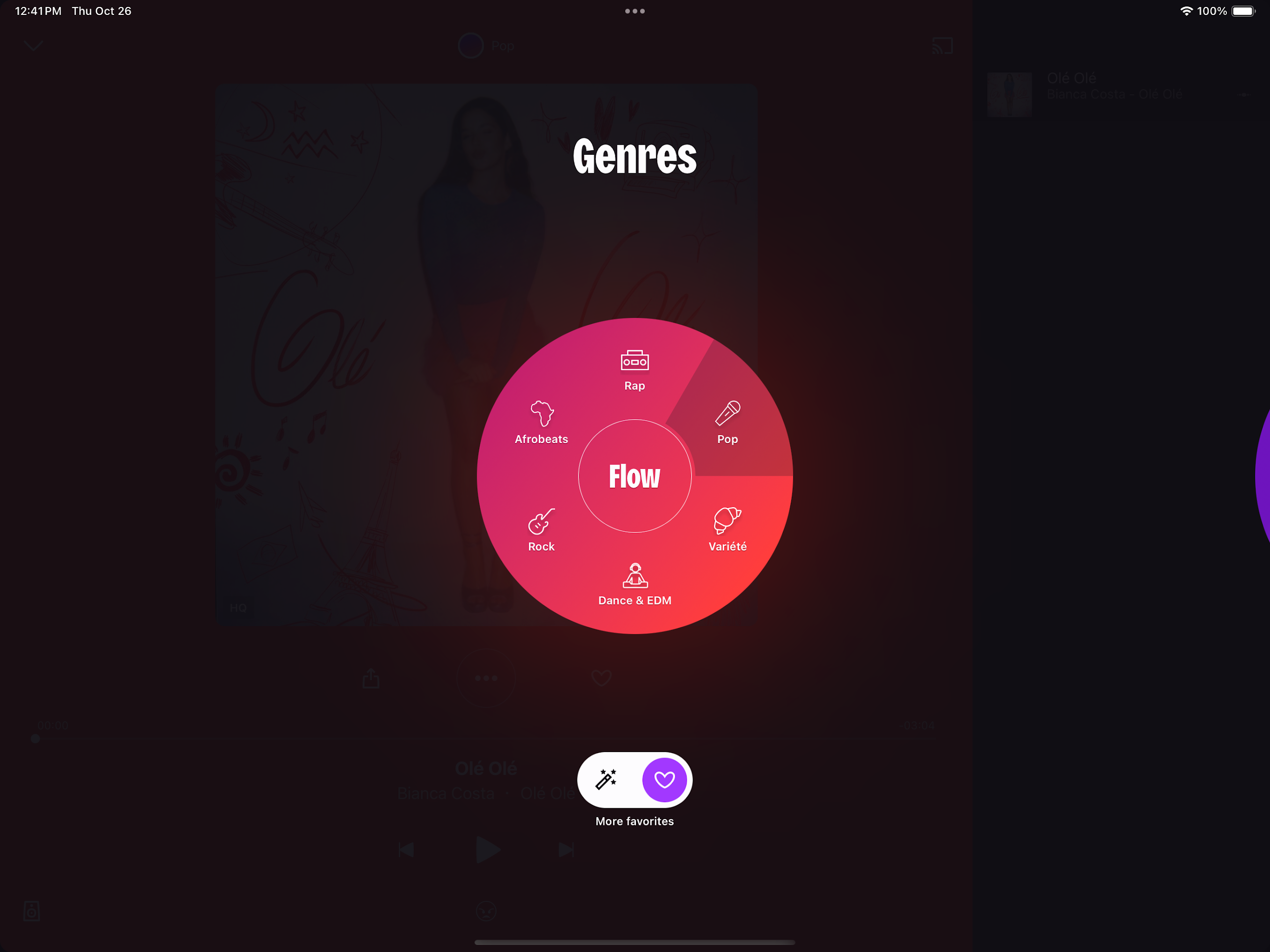
Task: Choose the Pop genre segment
Action: pyautogui.click(x=727, y=422)
